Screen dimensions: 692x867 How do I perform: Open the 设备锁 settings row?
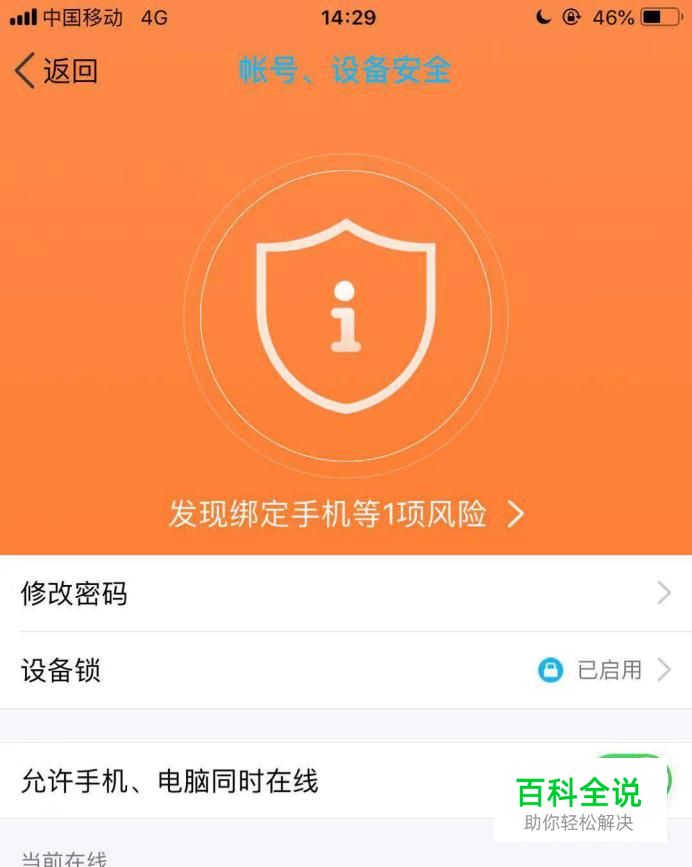[x=346, y=670]
